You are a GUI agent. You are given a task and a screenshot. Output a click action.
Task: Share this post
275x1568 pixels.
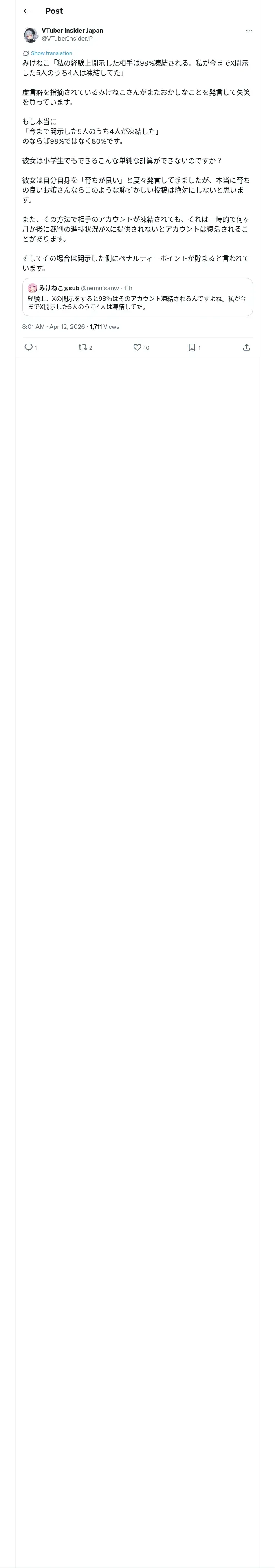pyautogui.click(x=246, y=348)
